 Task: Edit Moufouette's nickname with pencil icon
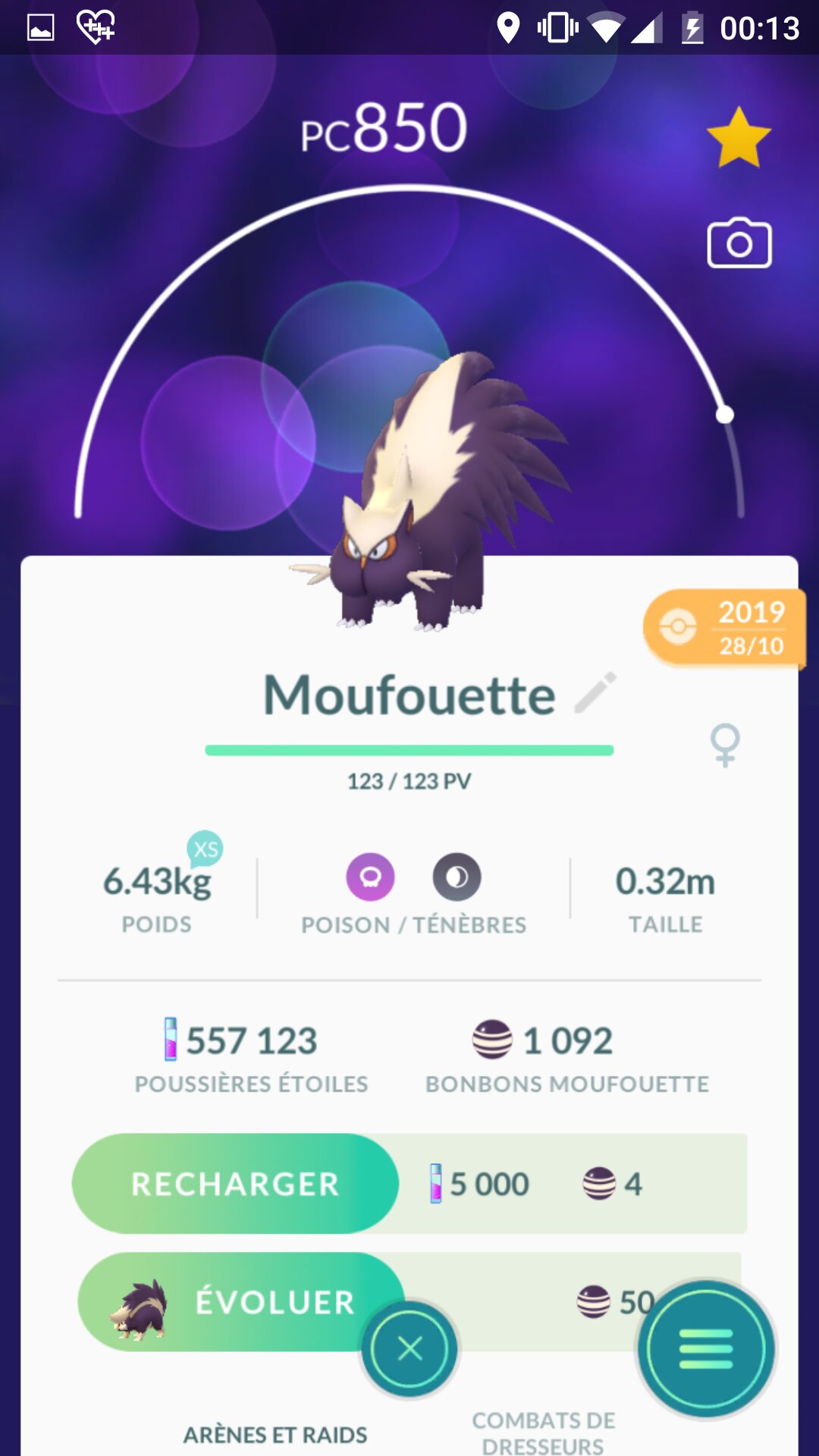point(595,693)
